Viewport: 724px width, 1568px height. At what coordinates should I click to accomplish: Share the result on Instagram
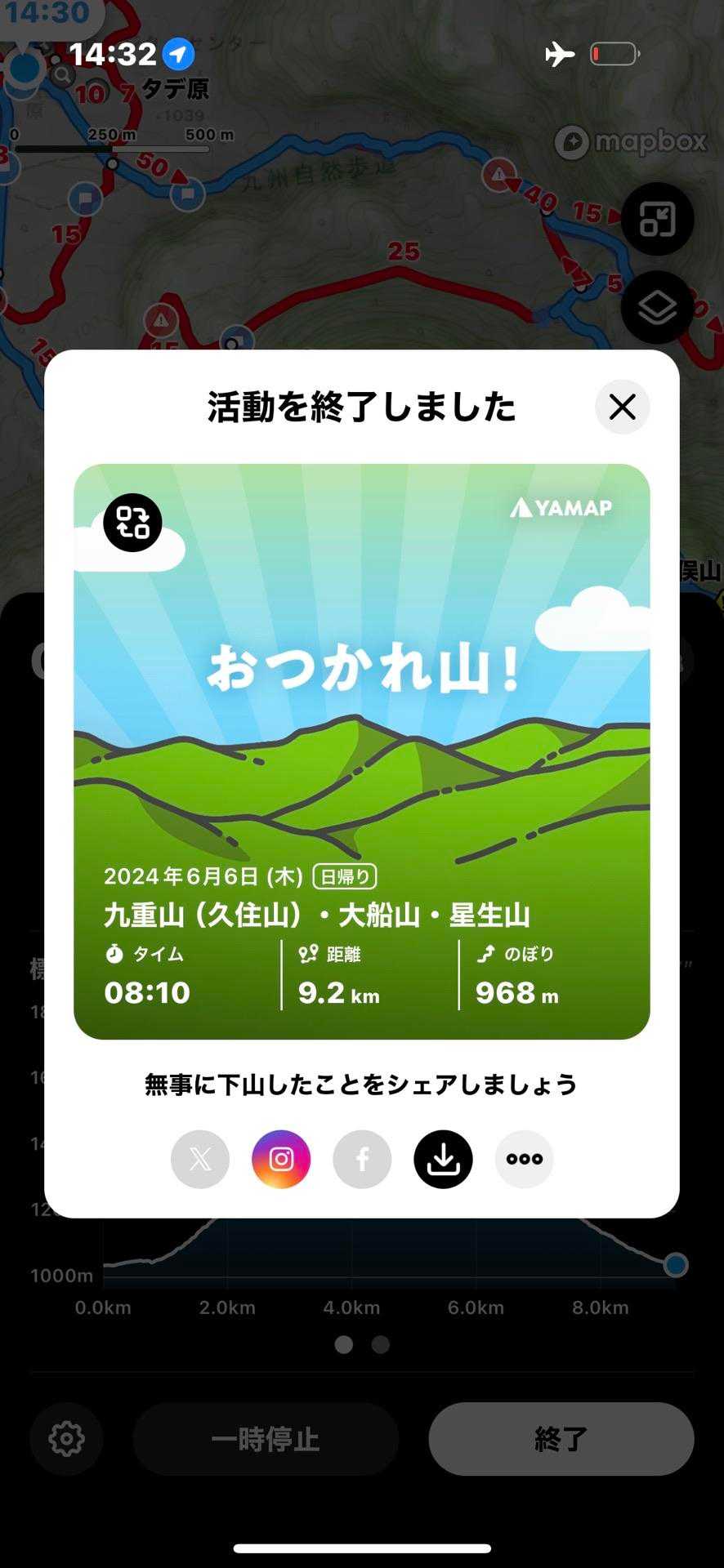pos(281,1159)
